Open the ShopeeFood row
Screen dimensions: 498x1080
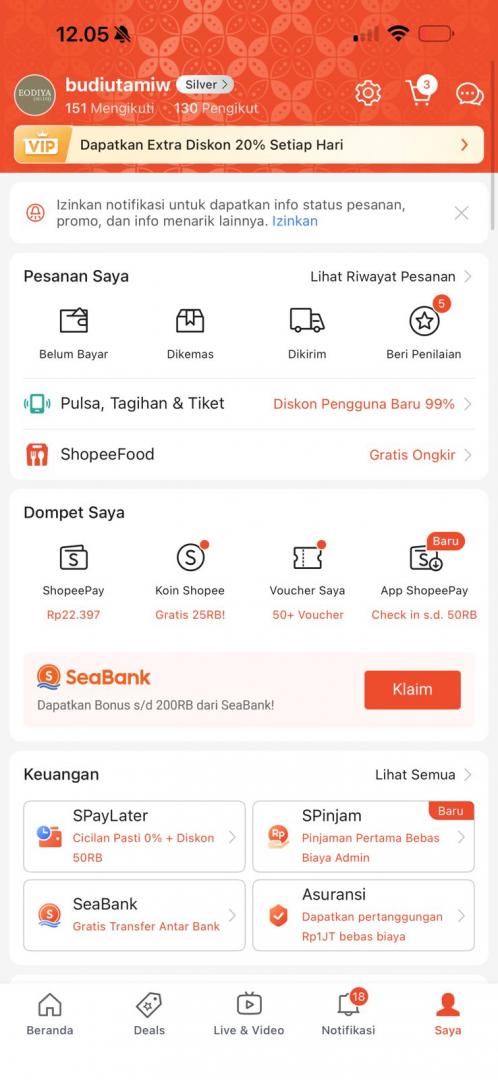(x=249, y=455)
